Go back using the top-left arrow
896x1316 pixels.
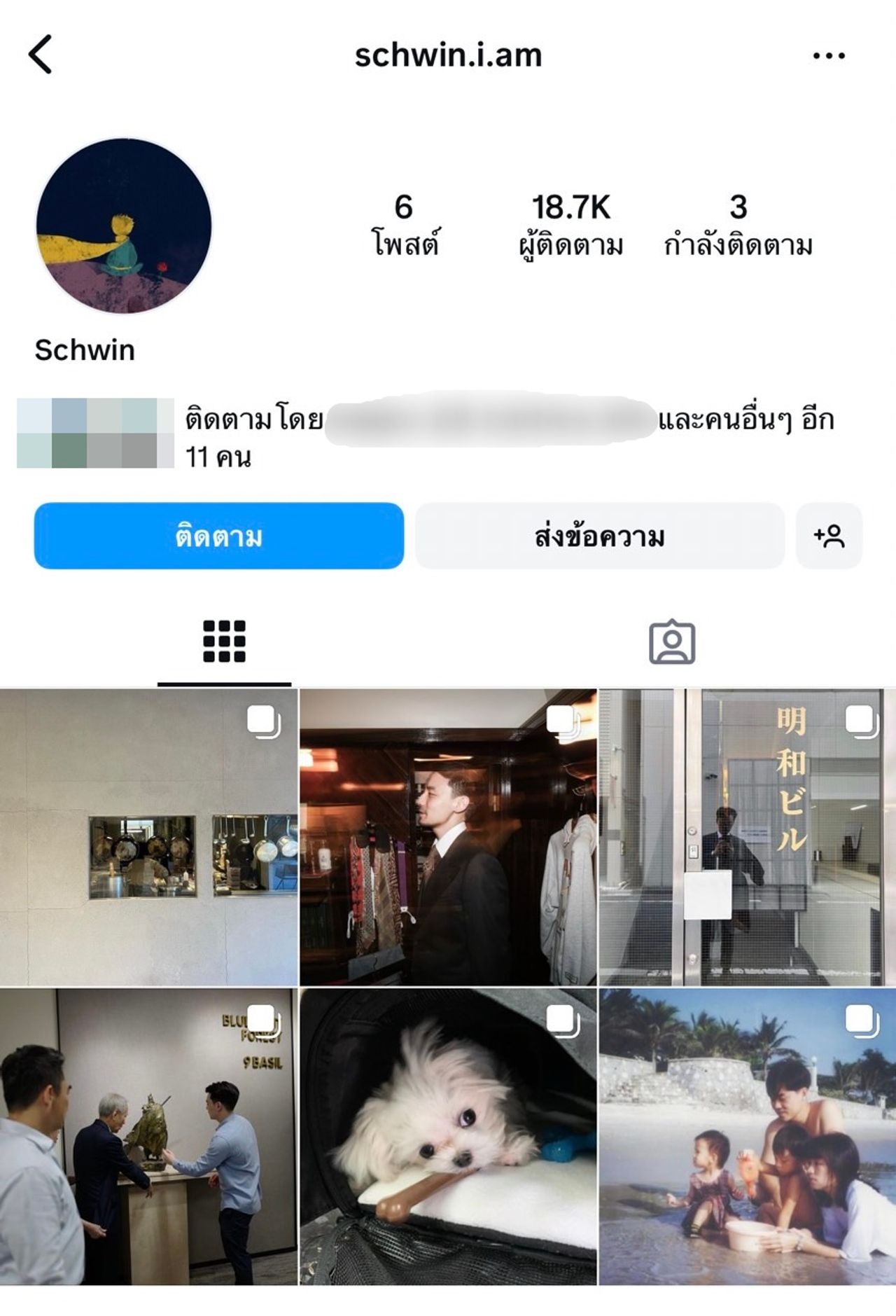click(41, 55)
